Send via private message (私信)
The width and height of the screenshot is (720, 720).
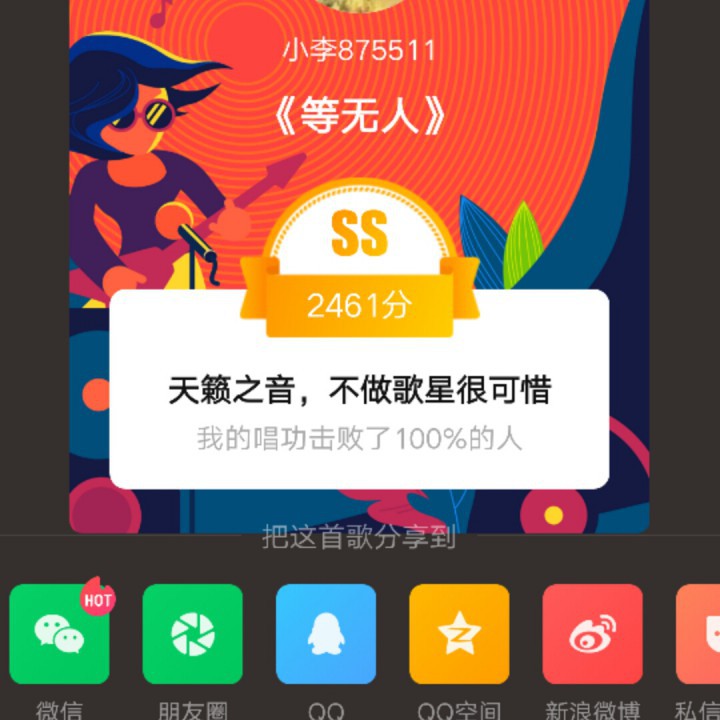click(x=700, y=634)
